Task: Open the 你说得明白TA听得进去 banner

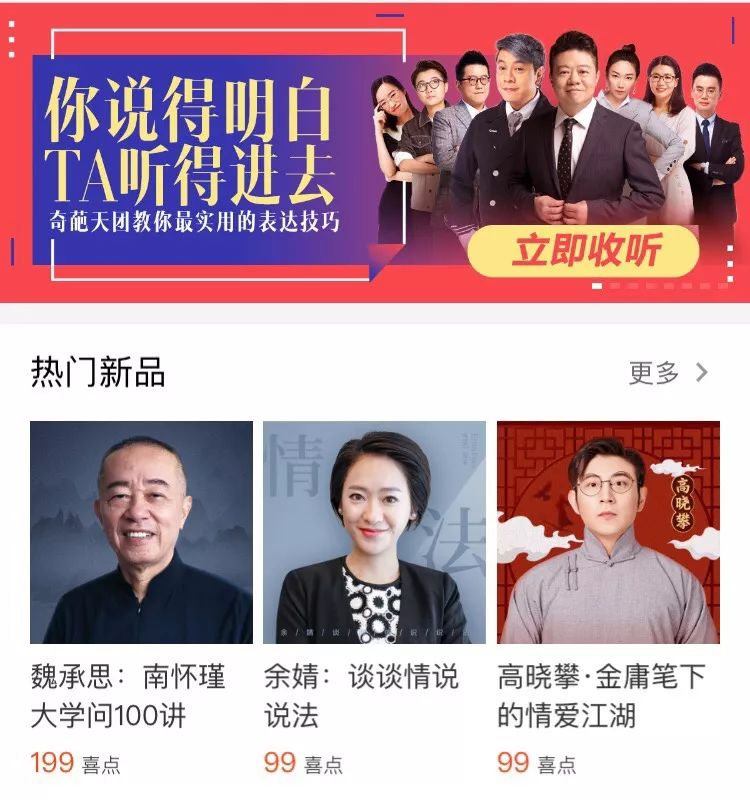Action: click(x=374, y=150)
